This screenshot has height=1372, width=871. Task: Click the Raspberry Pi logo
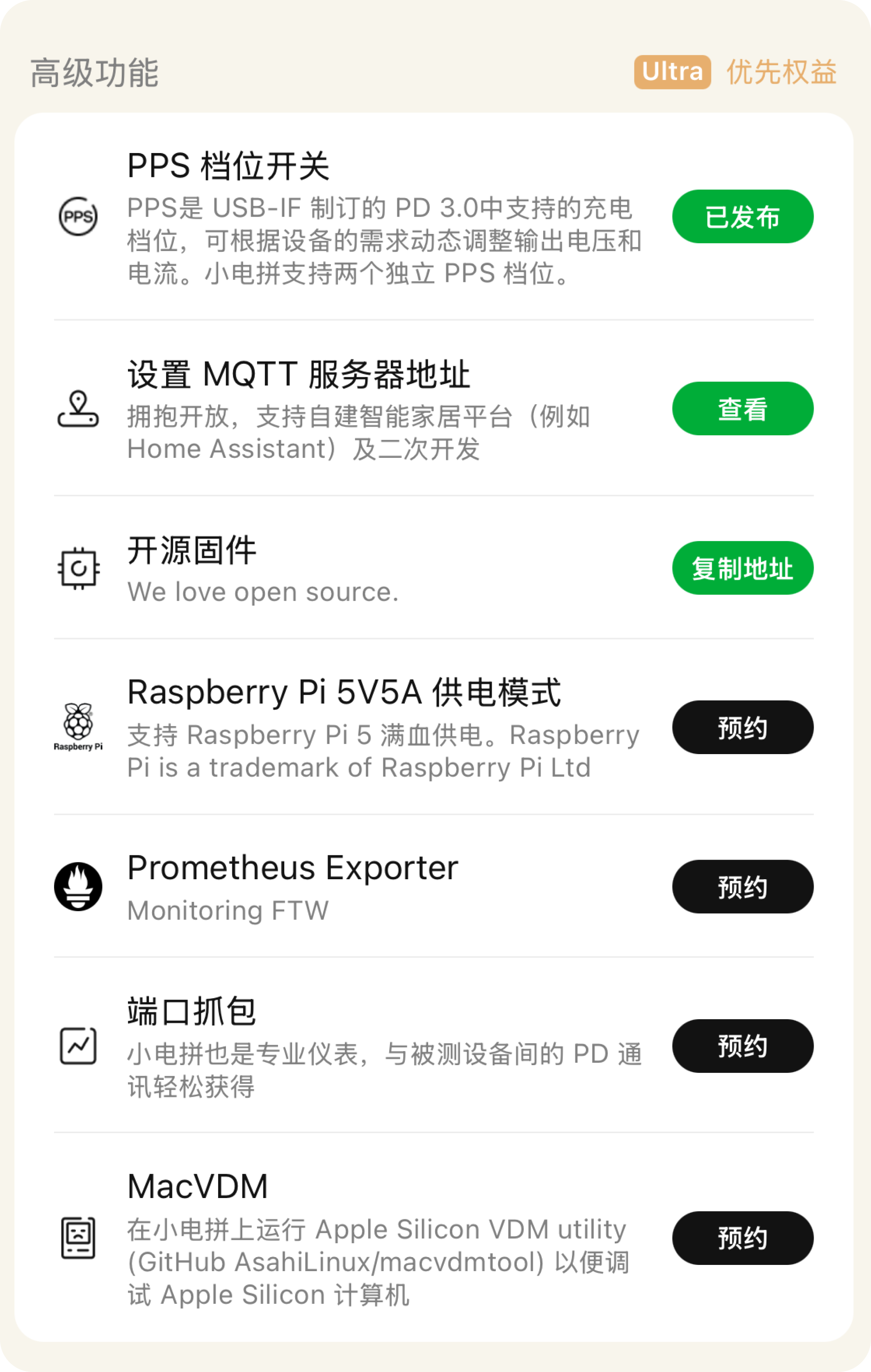point(78,727)
